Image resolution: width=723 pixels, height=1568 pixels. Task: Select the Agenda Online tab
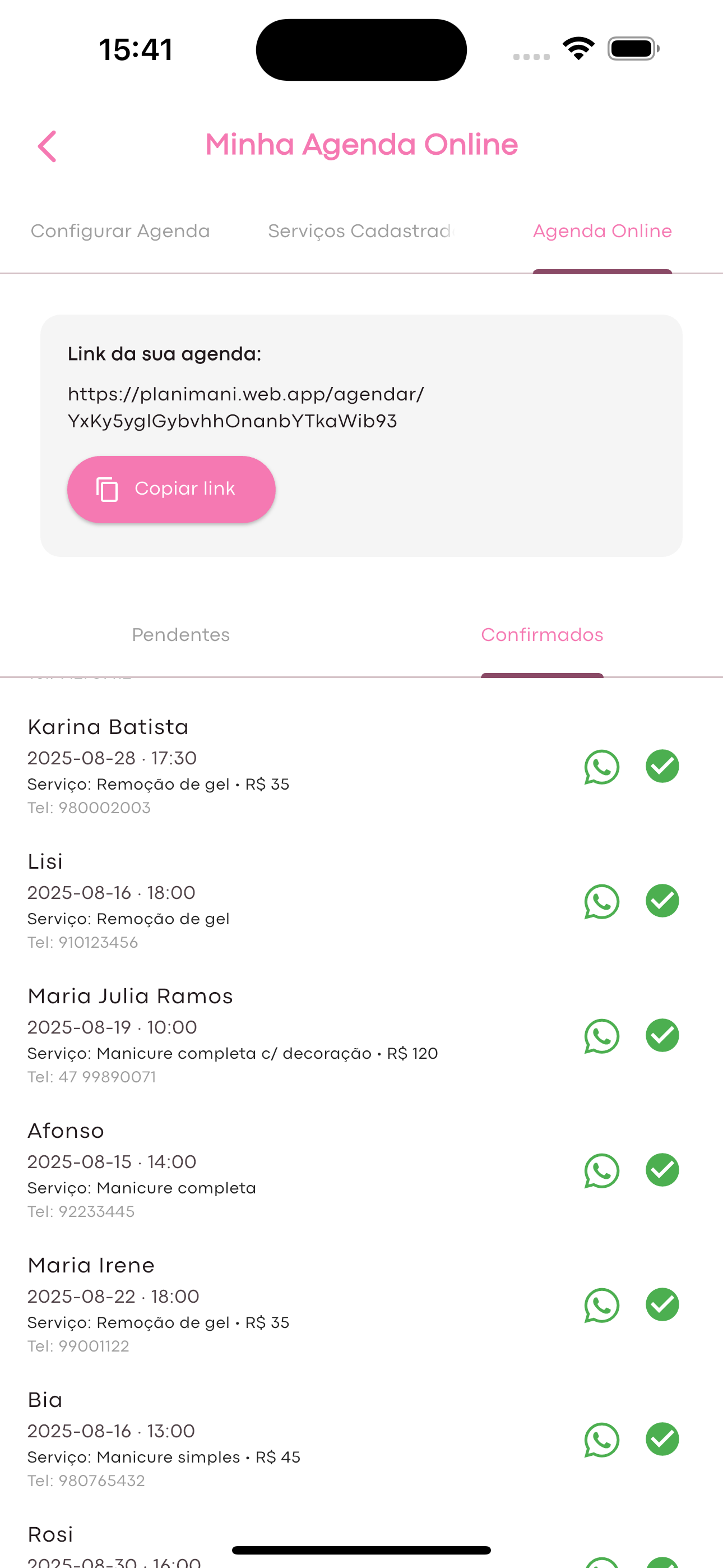[602, 231]
